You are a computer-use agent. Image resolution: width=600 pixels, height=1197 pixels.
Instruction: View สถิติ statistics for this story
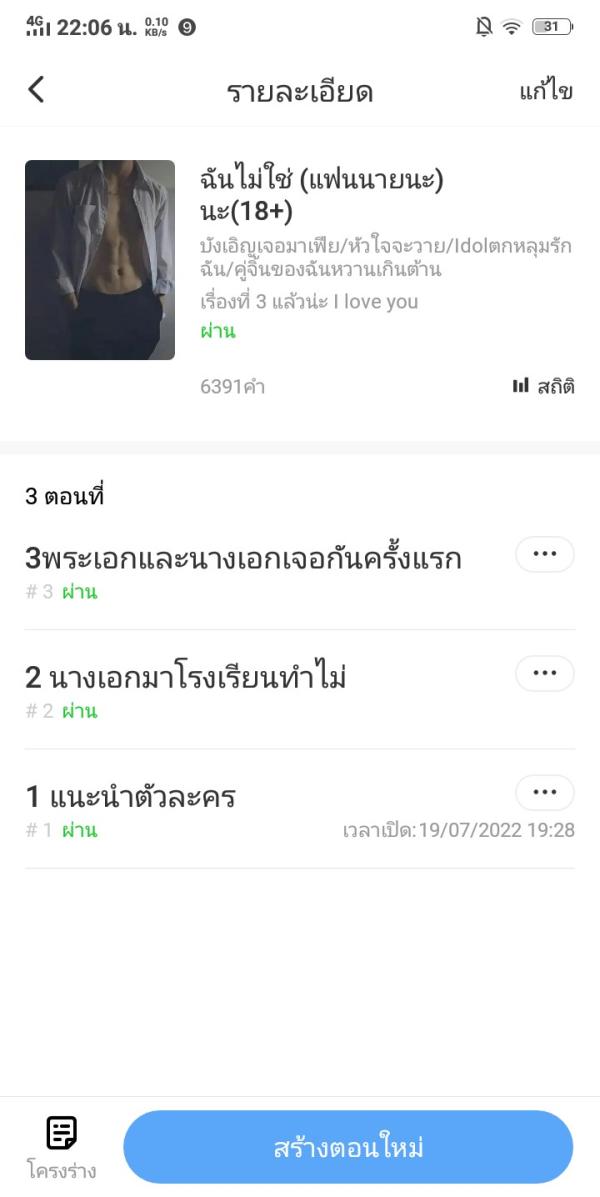543,386
